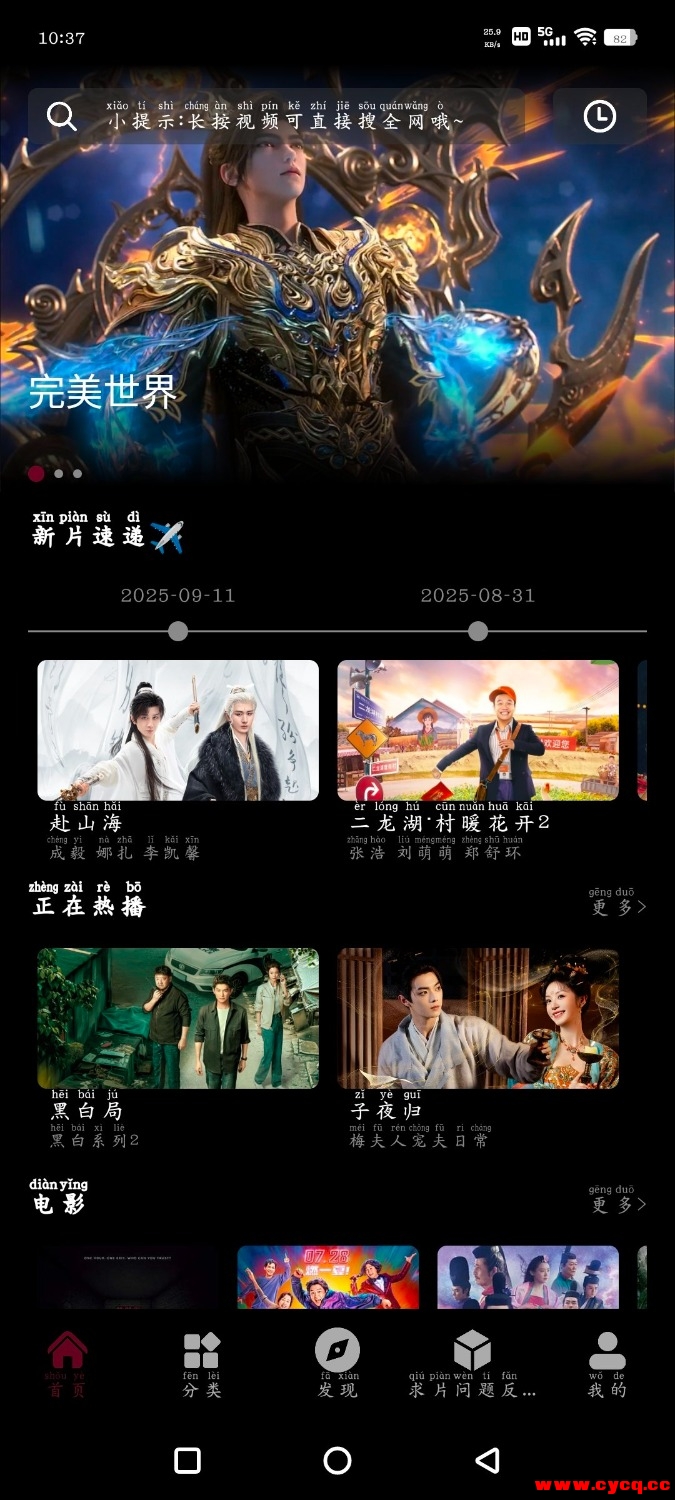Open the 求片问题反馈 tab

point(472,1364)
